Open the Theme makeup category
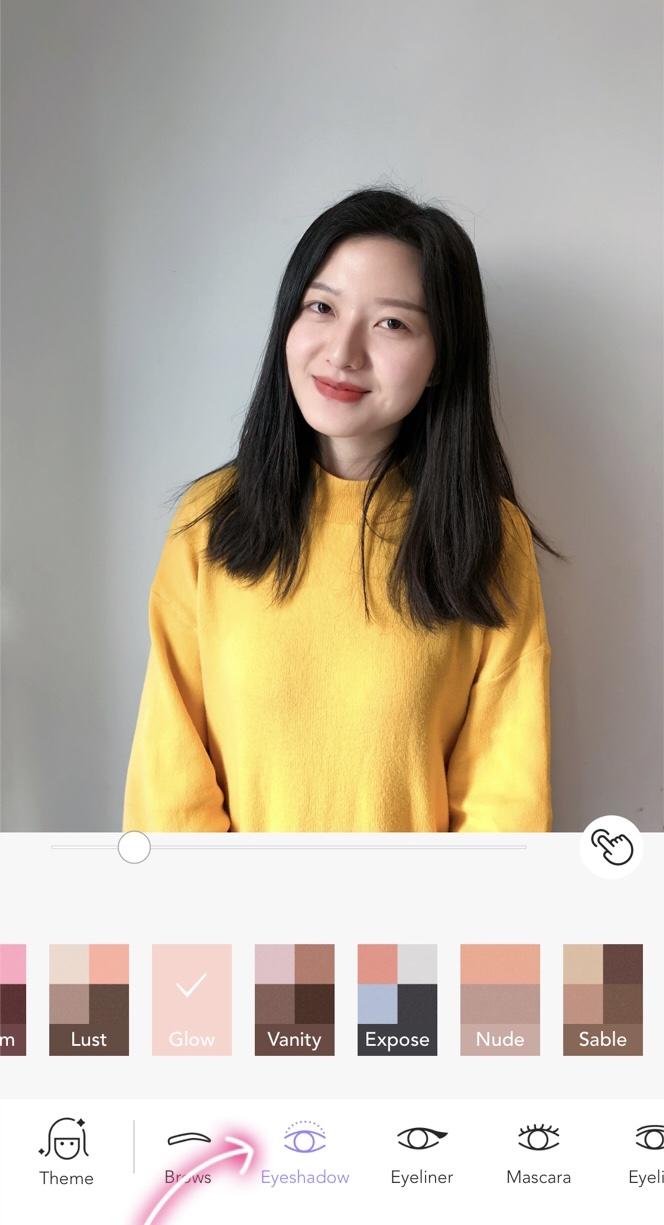The width and height of the screenshot is (664, 1225). 66,1152
